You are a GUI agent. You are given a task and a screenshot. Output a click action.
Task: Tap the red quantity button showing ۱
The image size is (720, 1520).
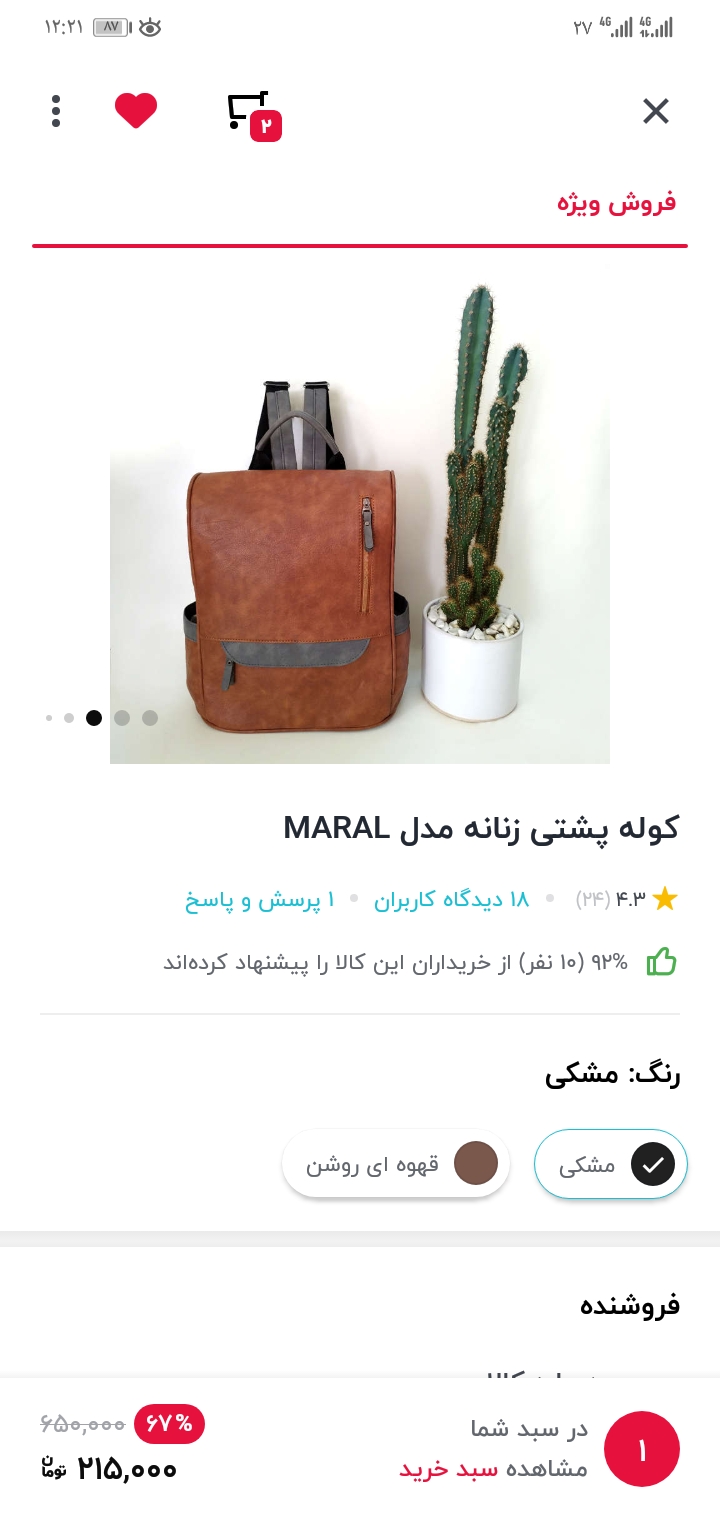[641, 1449]
